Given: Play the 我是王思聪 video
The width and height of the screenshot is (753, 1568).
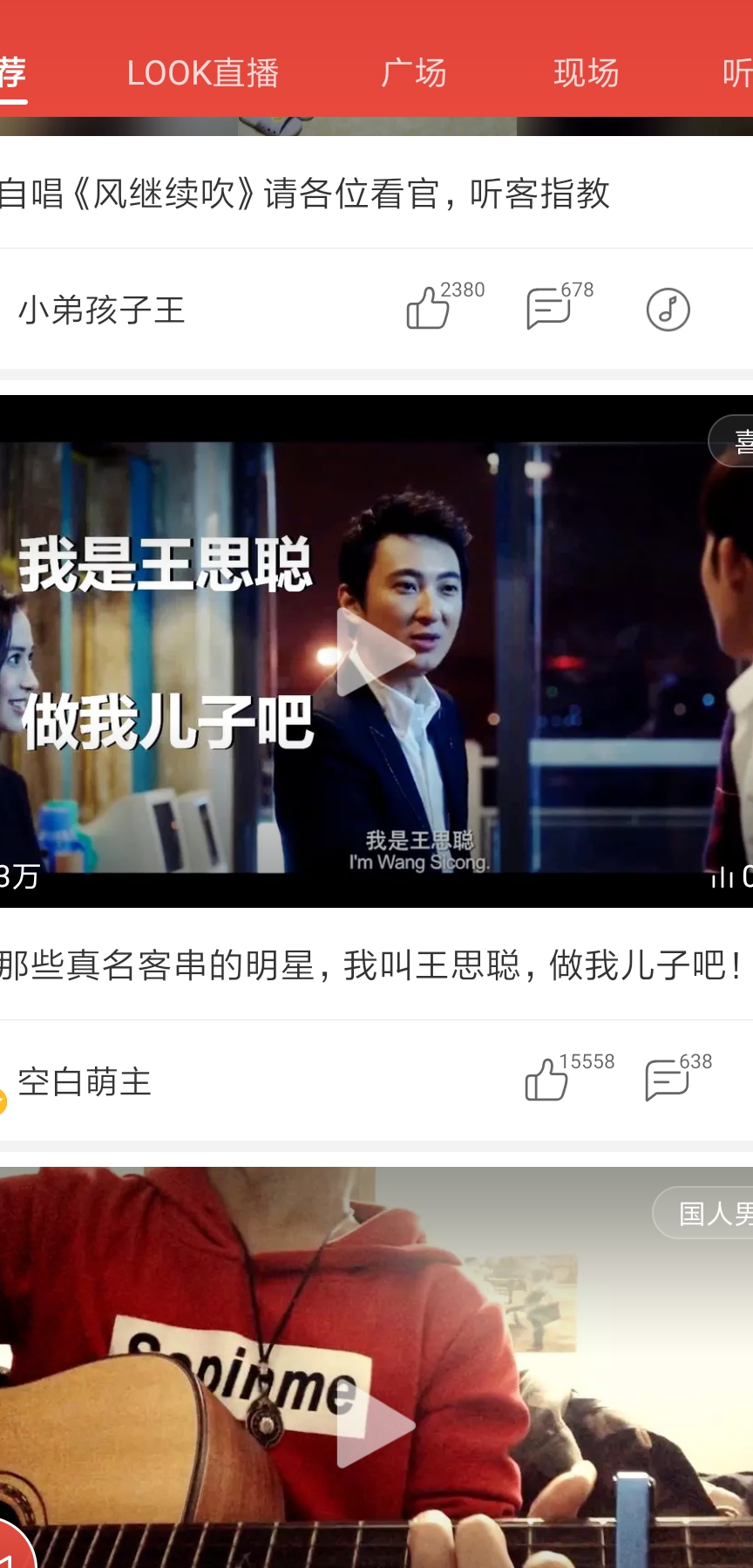Looking at the screenshot, I should (x=376, y=652).
